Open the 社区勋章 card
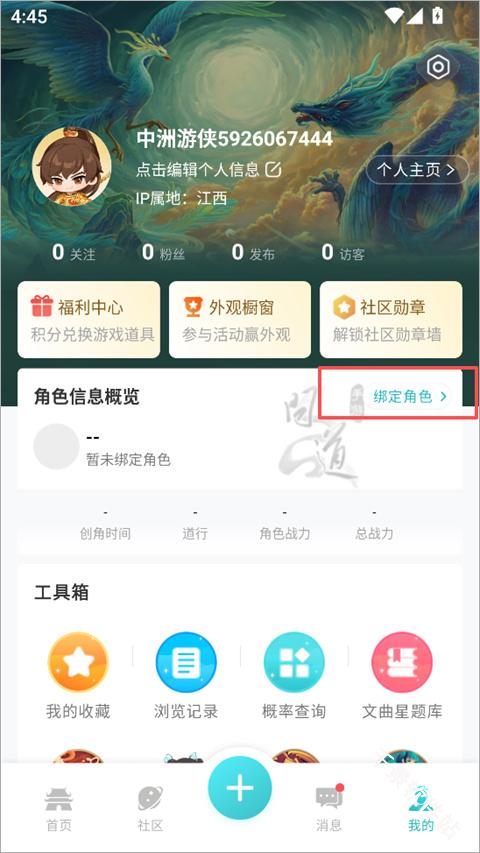The width and height of the screenshot is (480, 853). click(x=391, y=320)
